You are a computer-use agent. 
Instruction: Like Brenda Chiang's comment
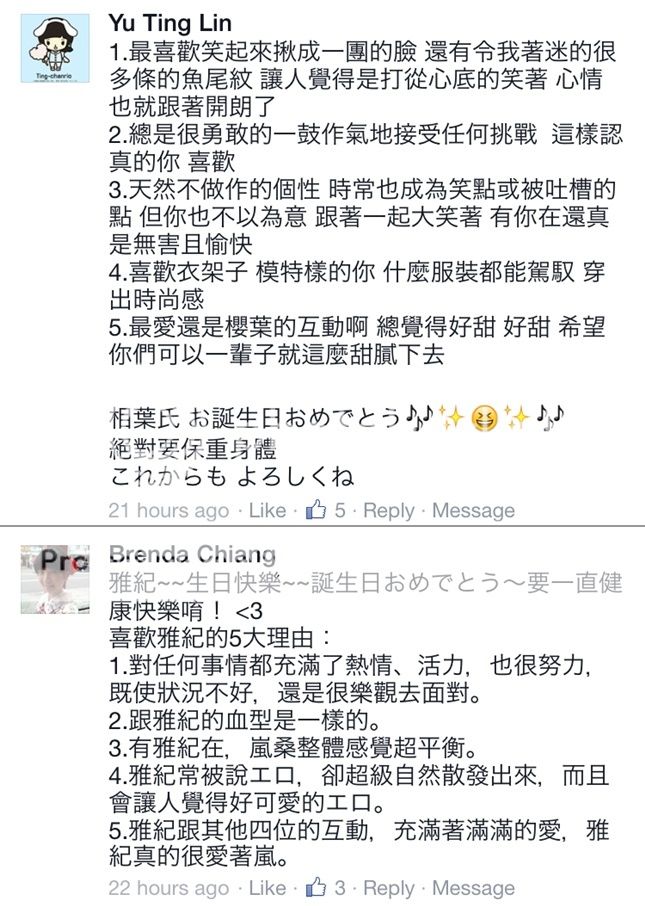point(268,888)
